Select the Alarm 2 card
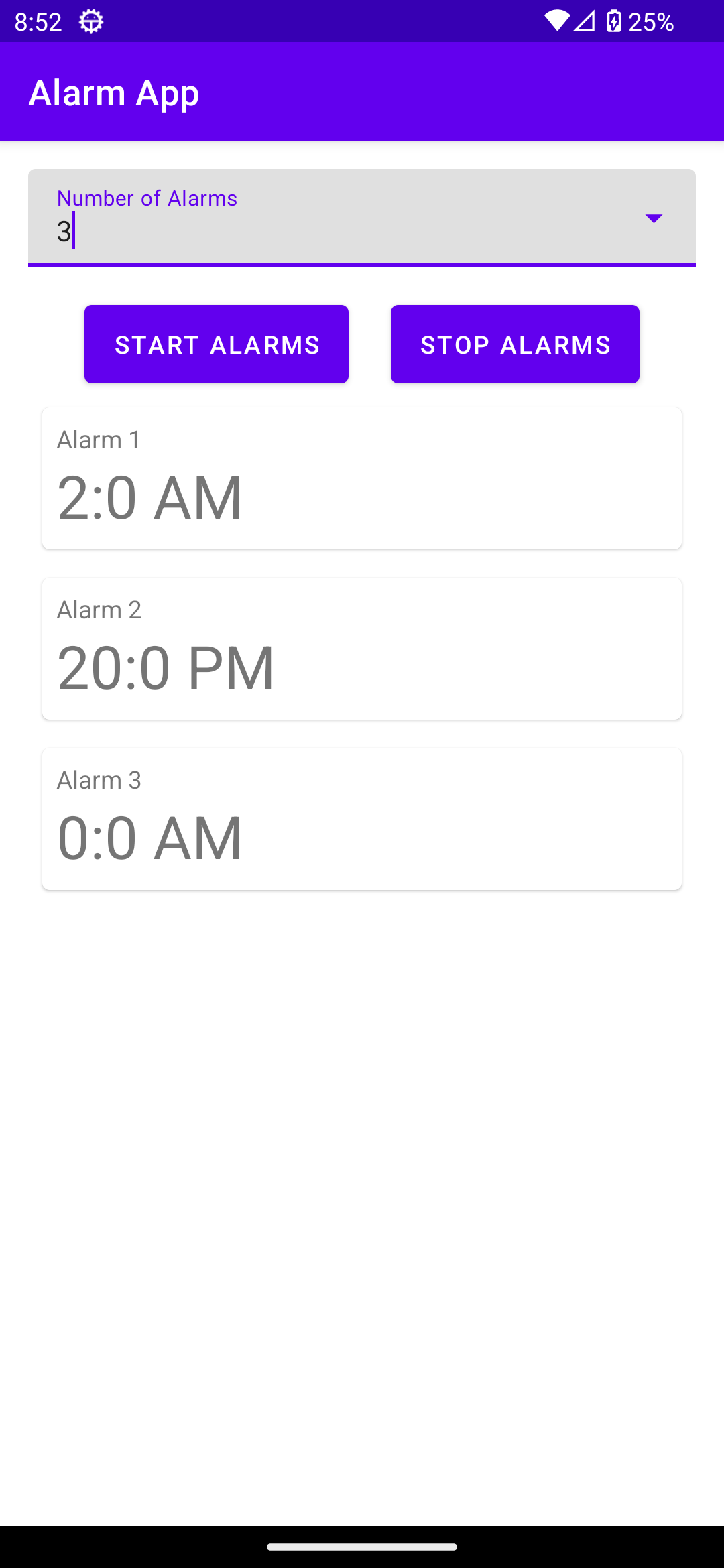This screenshot has height=1568, width=724. coord(362,649)
